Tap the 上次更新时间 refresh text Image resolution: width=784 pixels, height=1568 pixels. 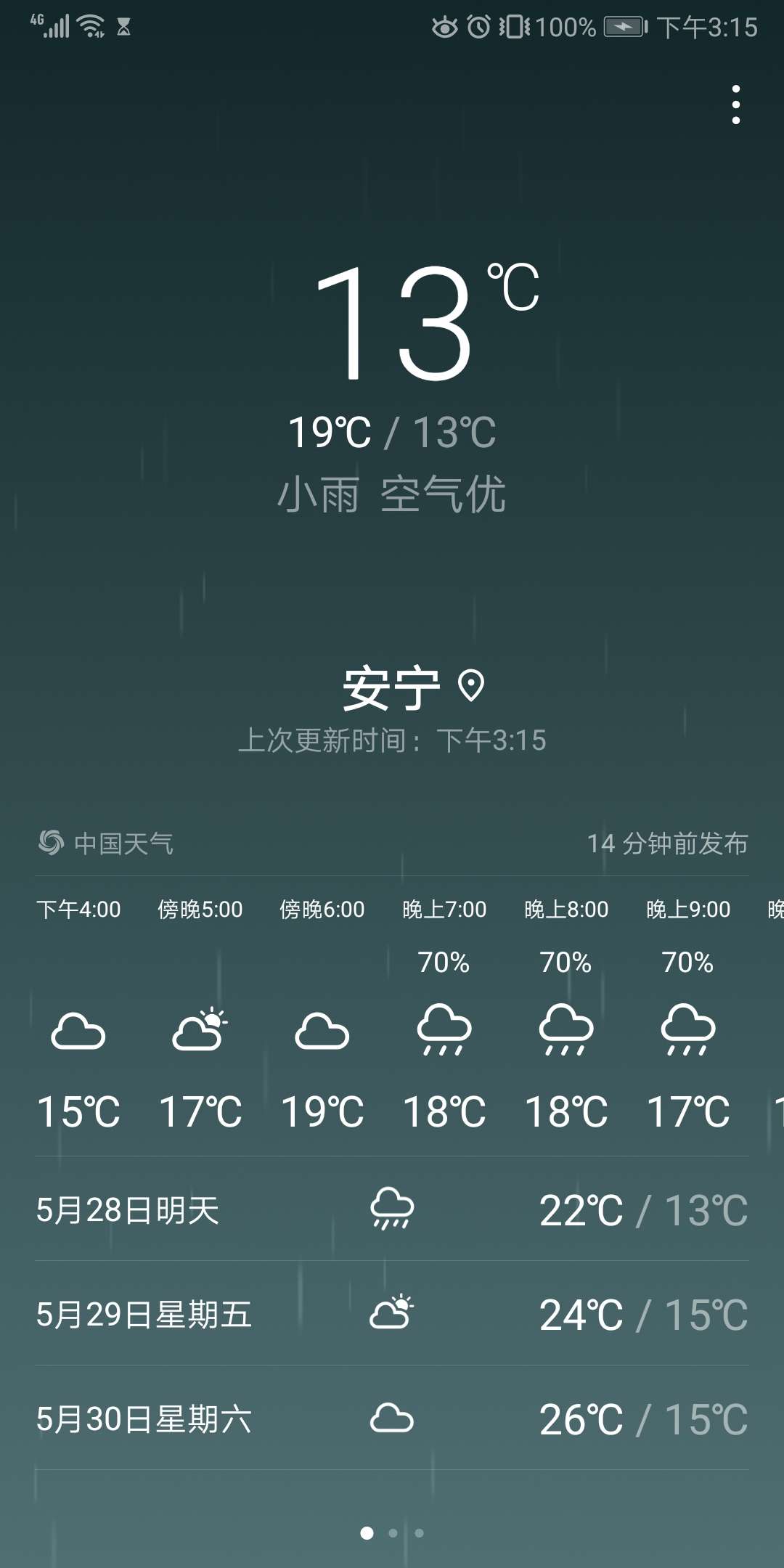point(392,740)
